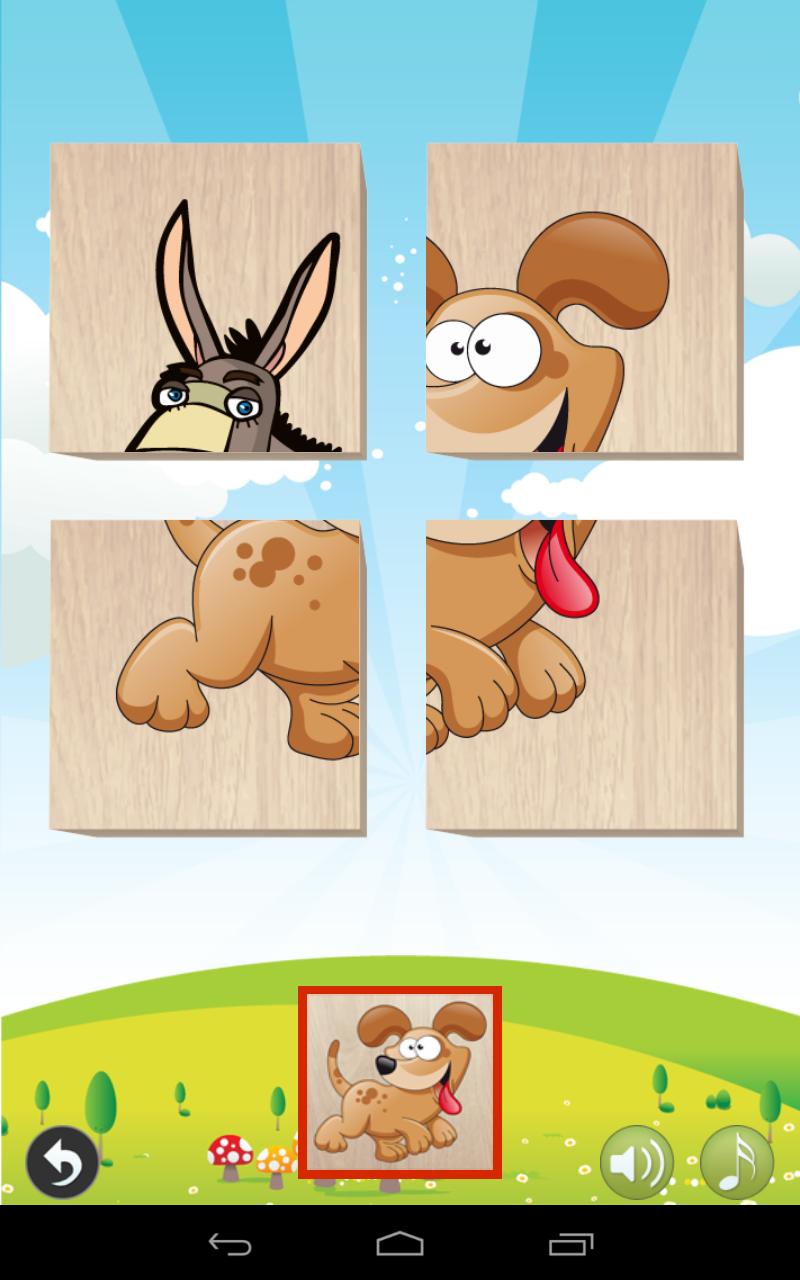Screen dimensions: 800x1280
Task: Tap the dog body puzzle block
Action: point(206,675)
